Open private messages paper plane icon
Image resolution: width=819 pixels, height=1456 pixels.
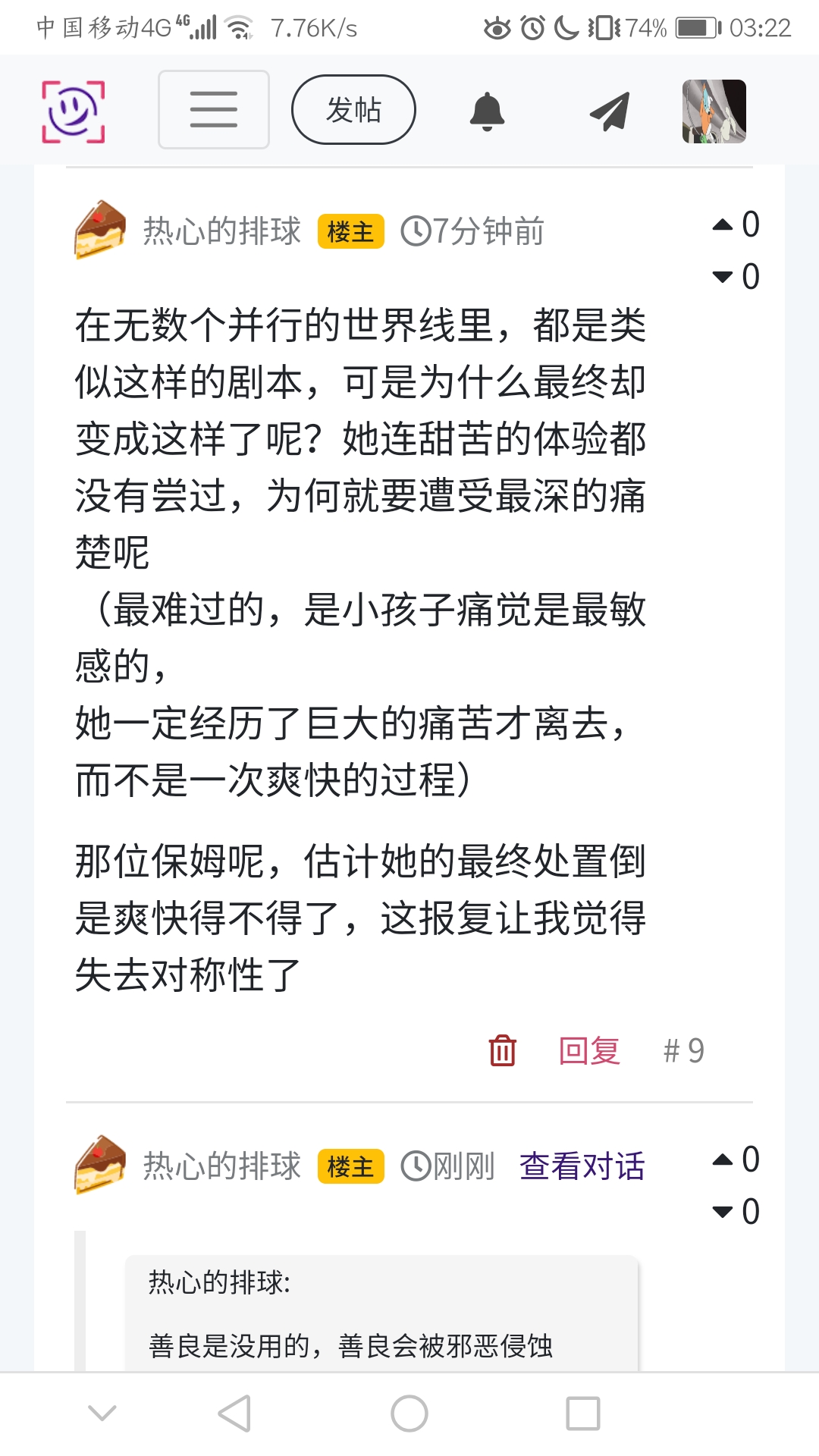coord(609,111)
